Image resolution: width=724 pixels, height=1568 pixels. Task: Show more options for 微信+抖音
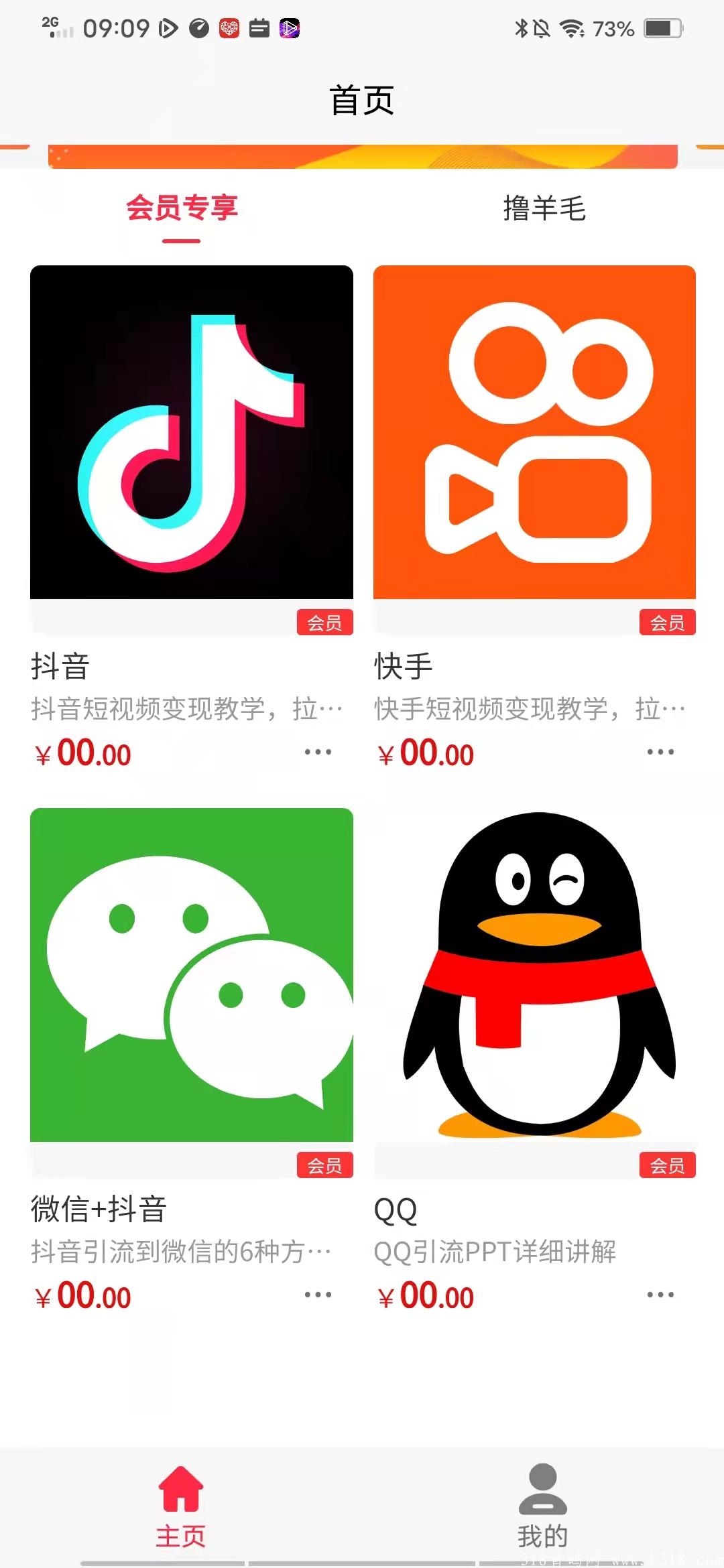[318, 1295]
